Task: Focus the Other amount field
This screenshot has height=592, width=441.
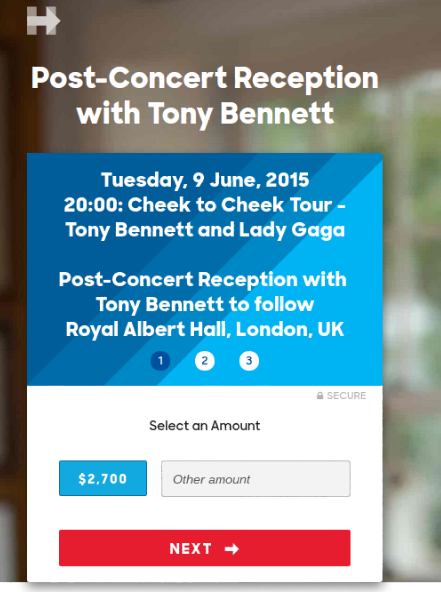Action: coord(256,478)
